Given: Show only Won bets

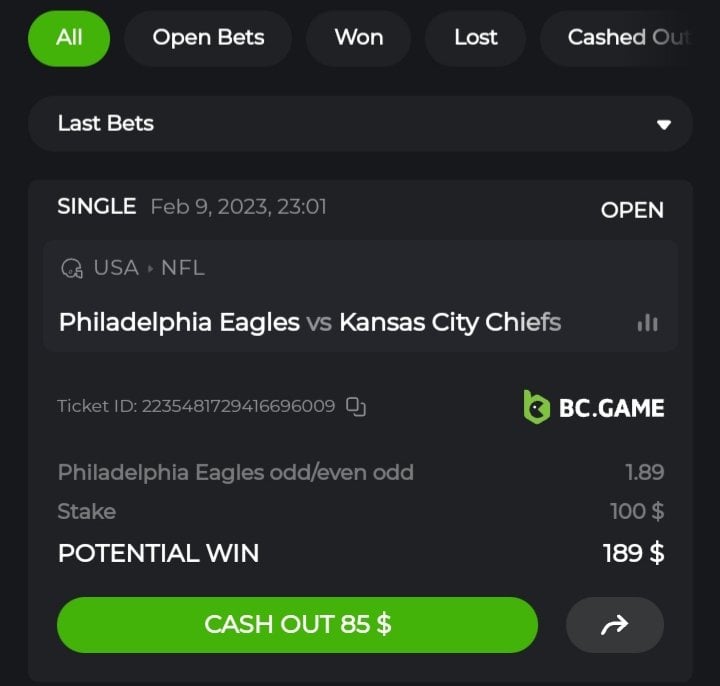Looking at the screenshot, I should pos(358,38).
